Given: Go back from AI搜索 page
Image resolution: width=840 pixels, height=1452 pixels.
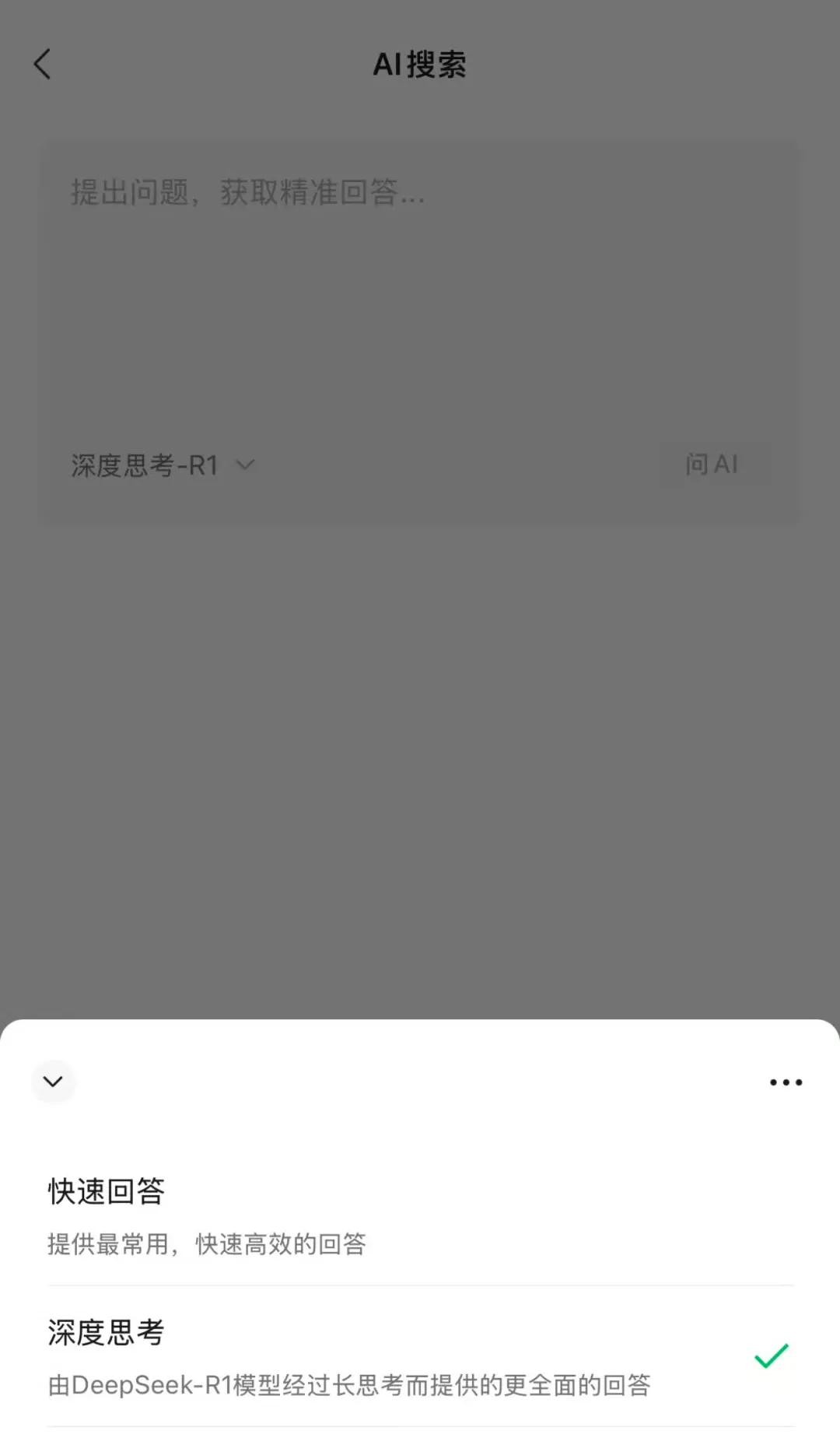Looking at the screenshot, I should 43,65.
